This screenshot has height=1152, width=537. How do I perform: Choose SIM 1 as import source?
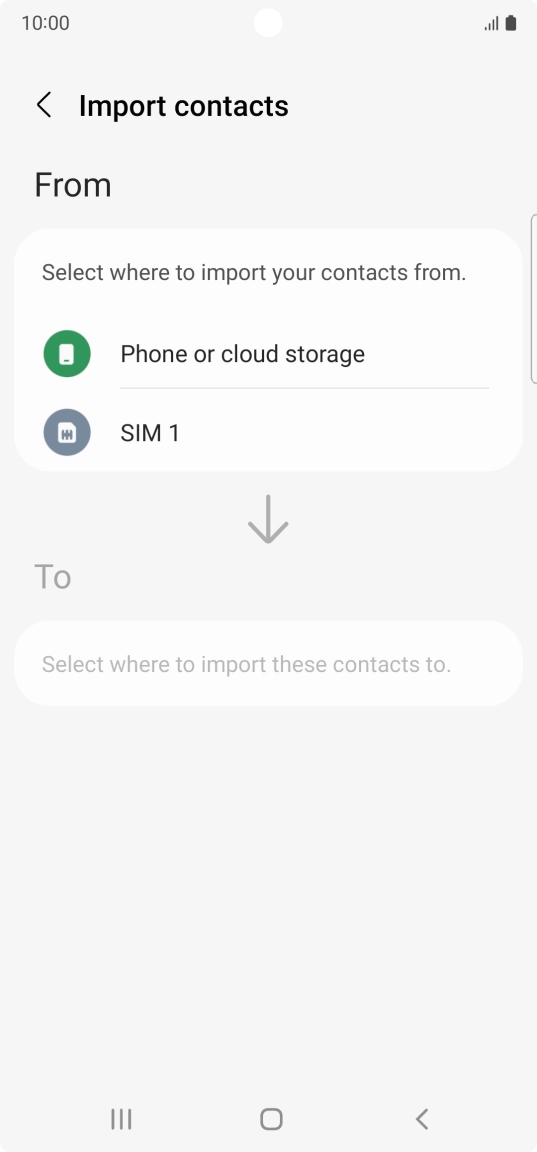click(x=268, y=432)
